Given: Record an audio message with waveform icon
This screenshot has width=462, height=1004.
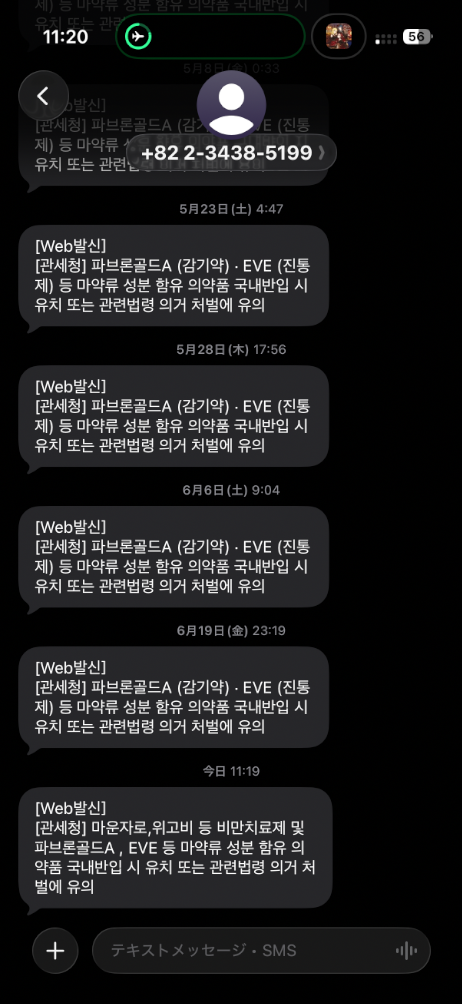Looking at the screenshot, I should click(406, 951).
